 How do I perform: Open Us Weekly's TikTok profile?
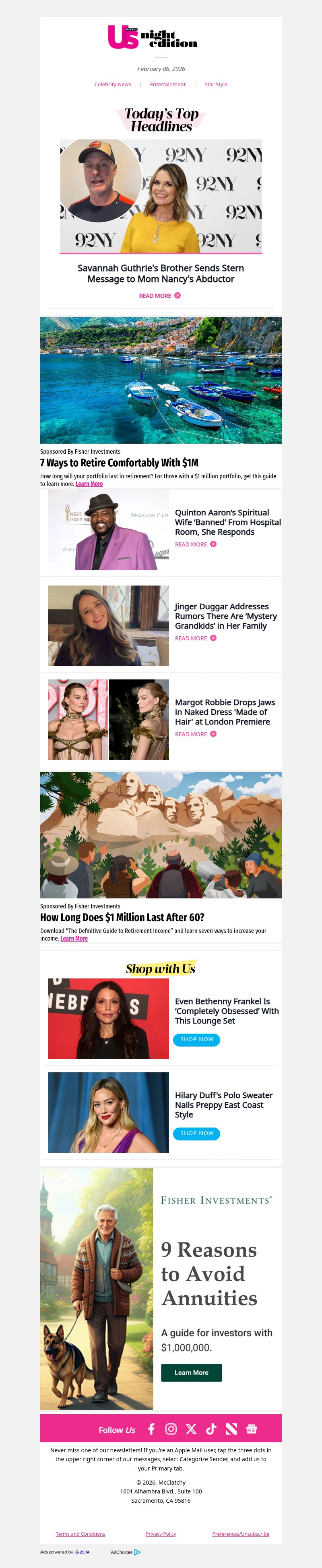click(211, 1429)
